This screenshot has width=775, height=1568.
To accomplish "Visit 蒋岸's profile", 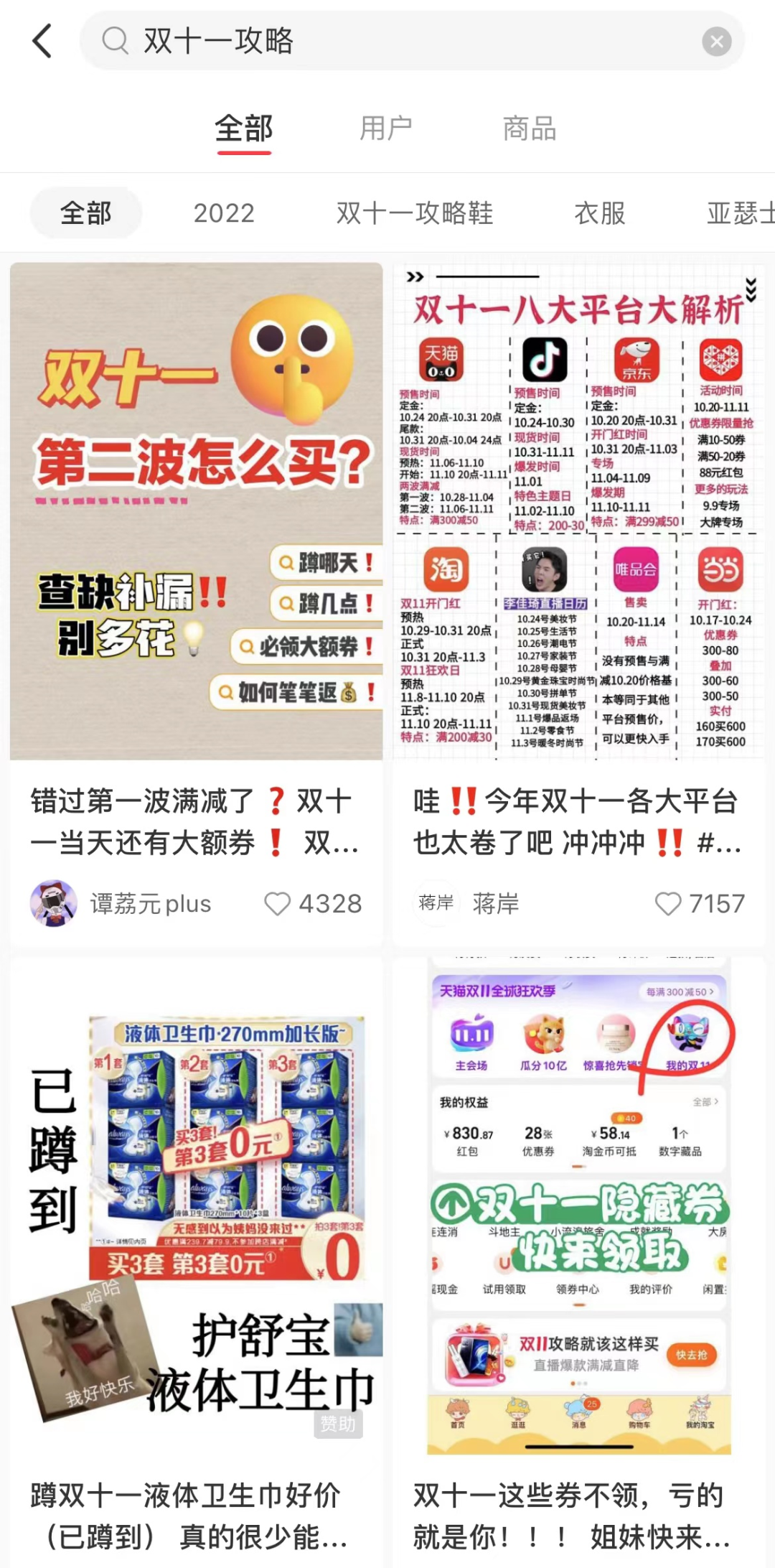I will tap(436, 903).
